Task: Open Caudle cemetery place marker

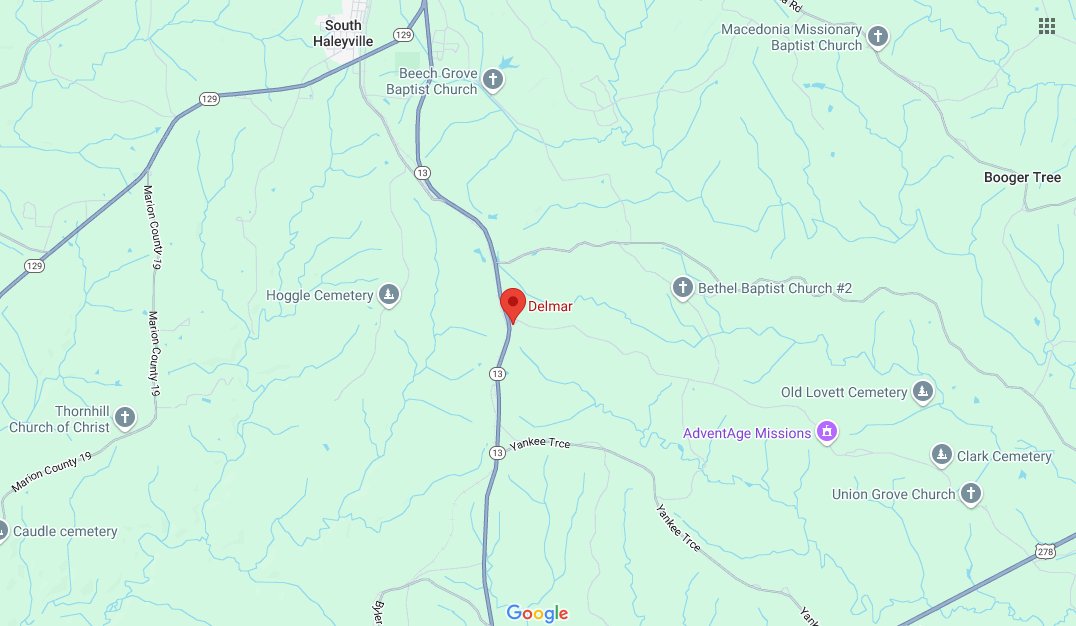Action: coord(3,531)
